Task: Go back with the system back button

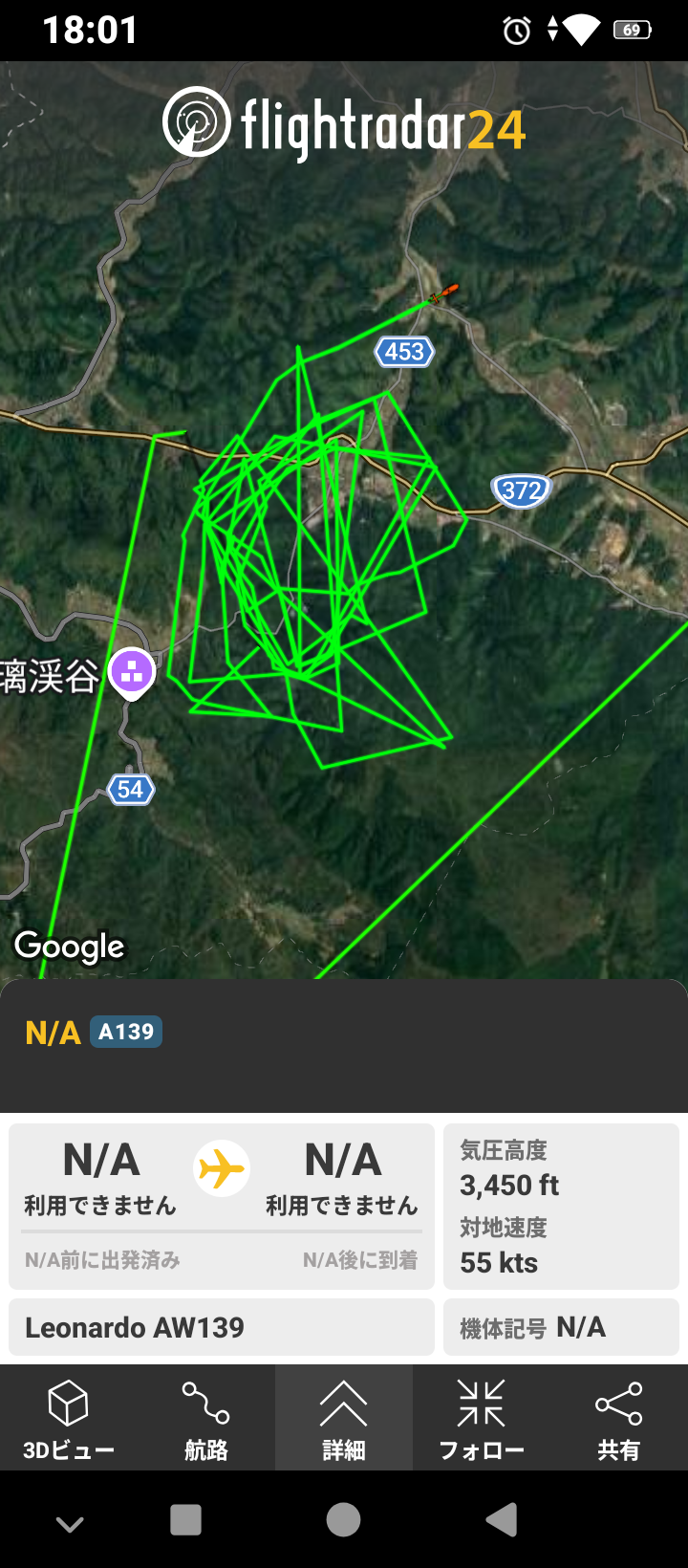Action: [501, 1519]
